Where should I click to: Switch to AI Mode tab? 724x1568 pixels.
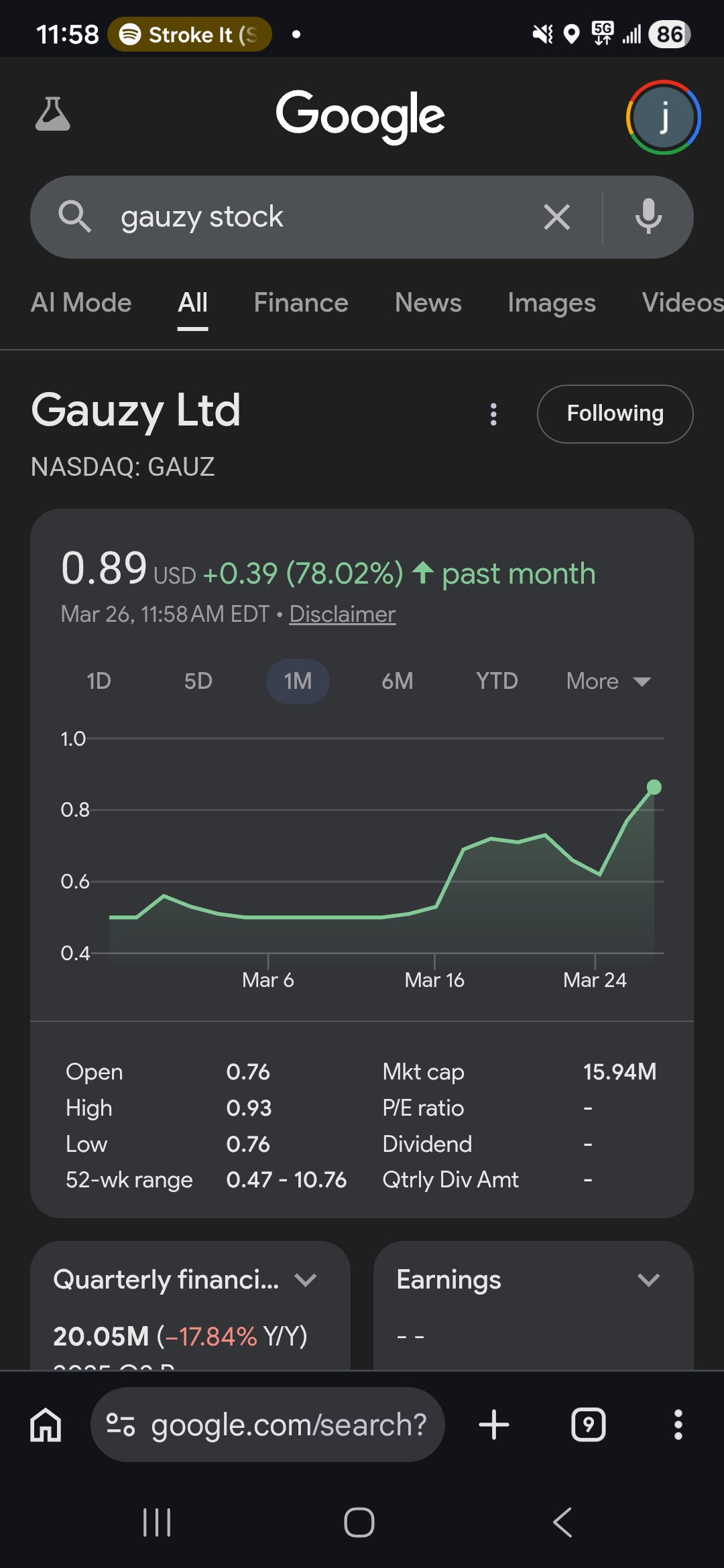pyautogui.click(x=81, y=303)
